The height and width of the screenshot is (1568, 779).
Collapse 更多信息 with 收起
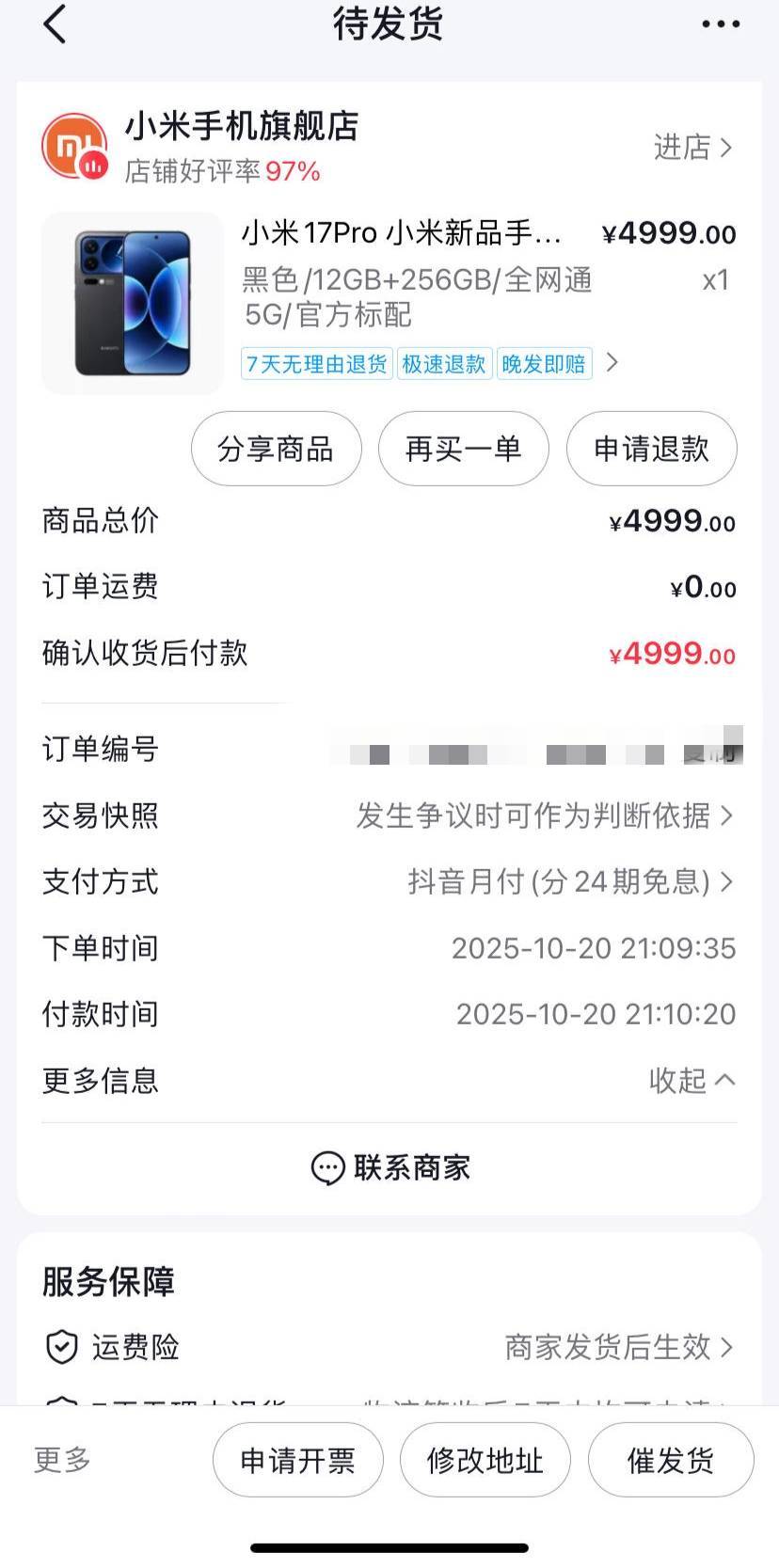tap(692, 1081)
